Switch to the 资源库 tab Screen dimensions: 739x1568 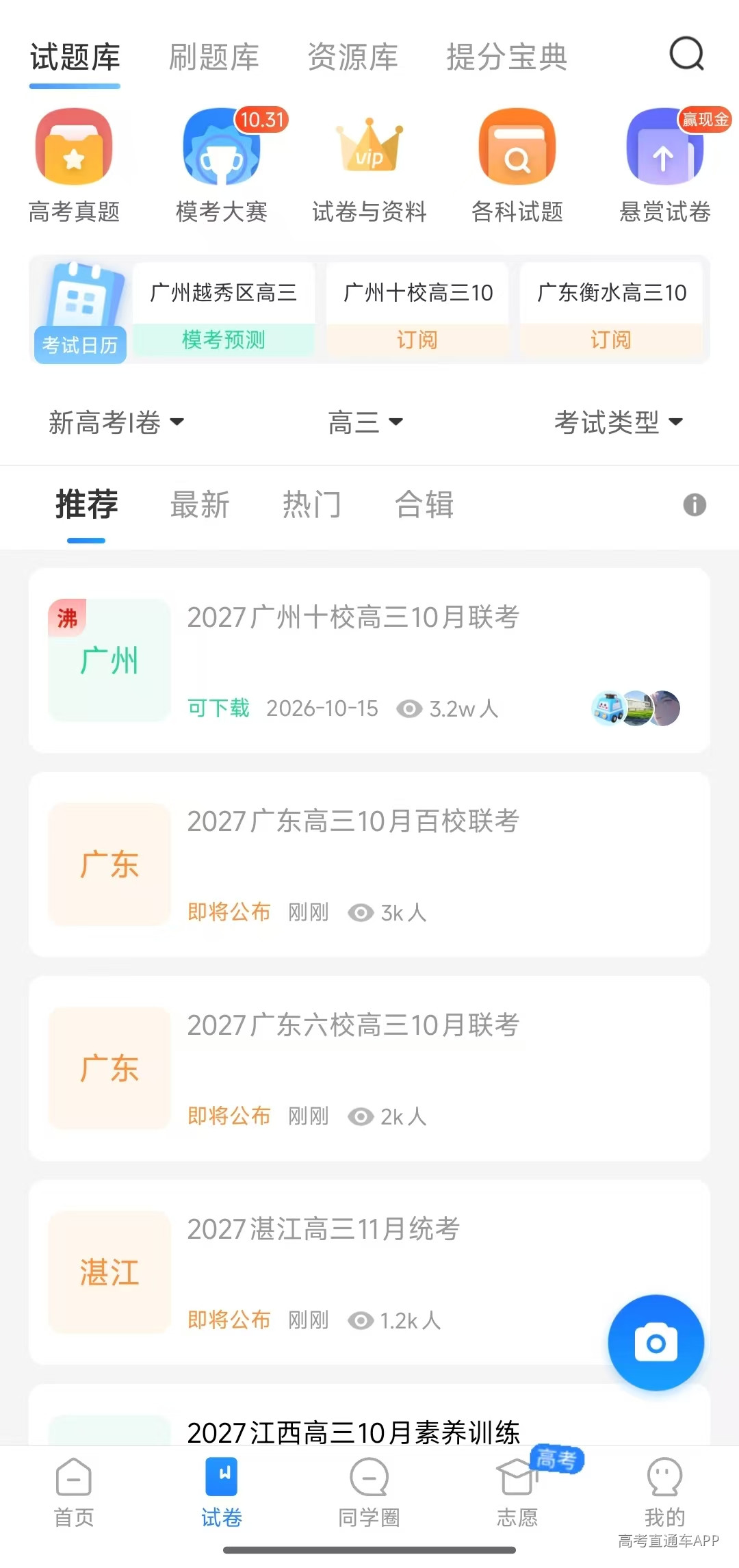click(x=353, y=57)
